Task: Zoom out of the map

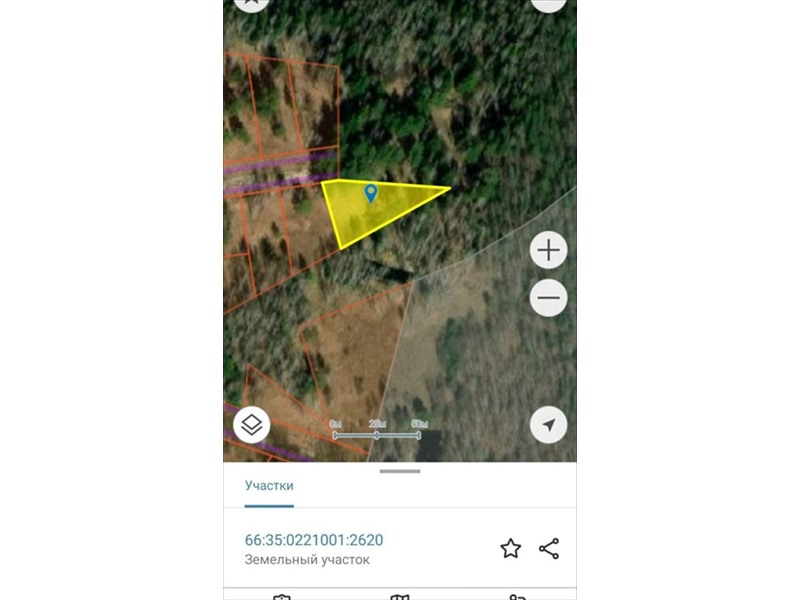Action: click(548, 298)
